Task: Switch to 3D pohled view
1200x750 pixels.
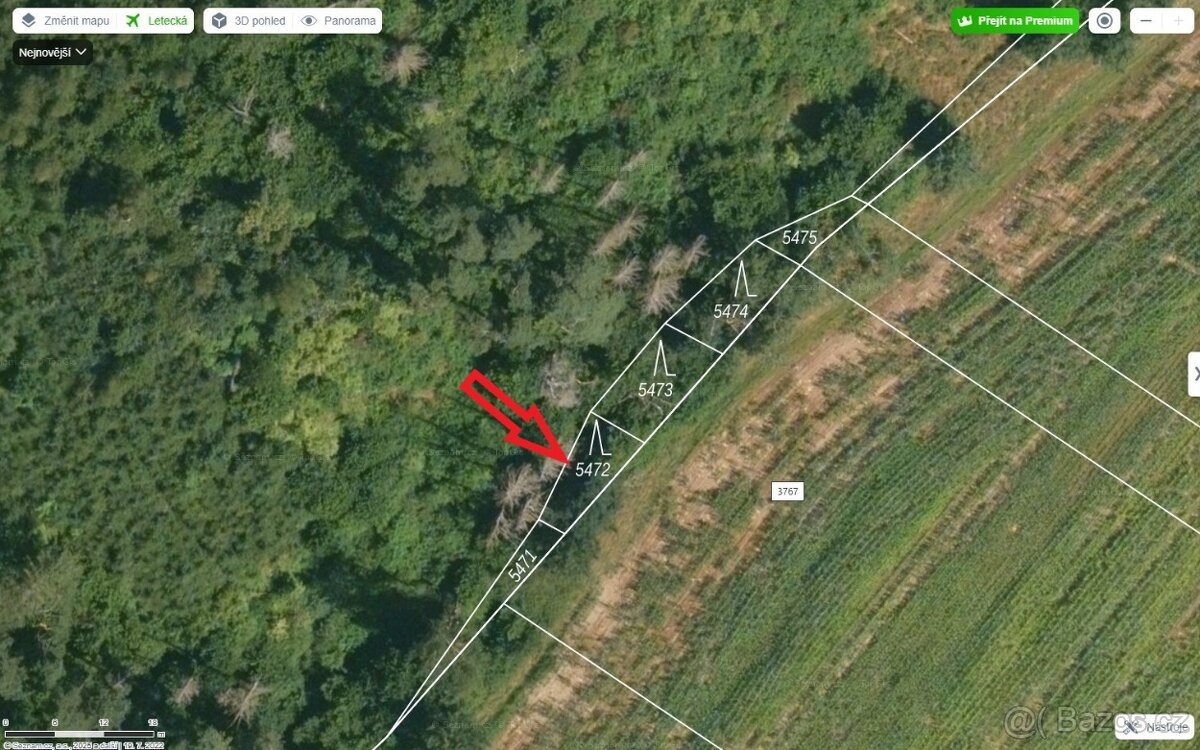Action: 249,20
